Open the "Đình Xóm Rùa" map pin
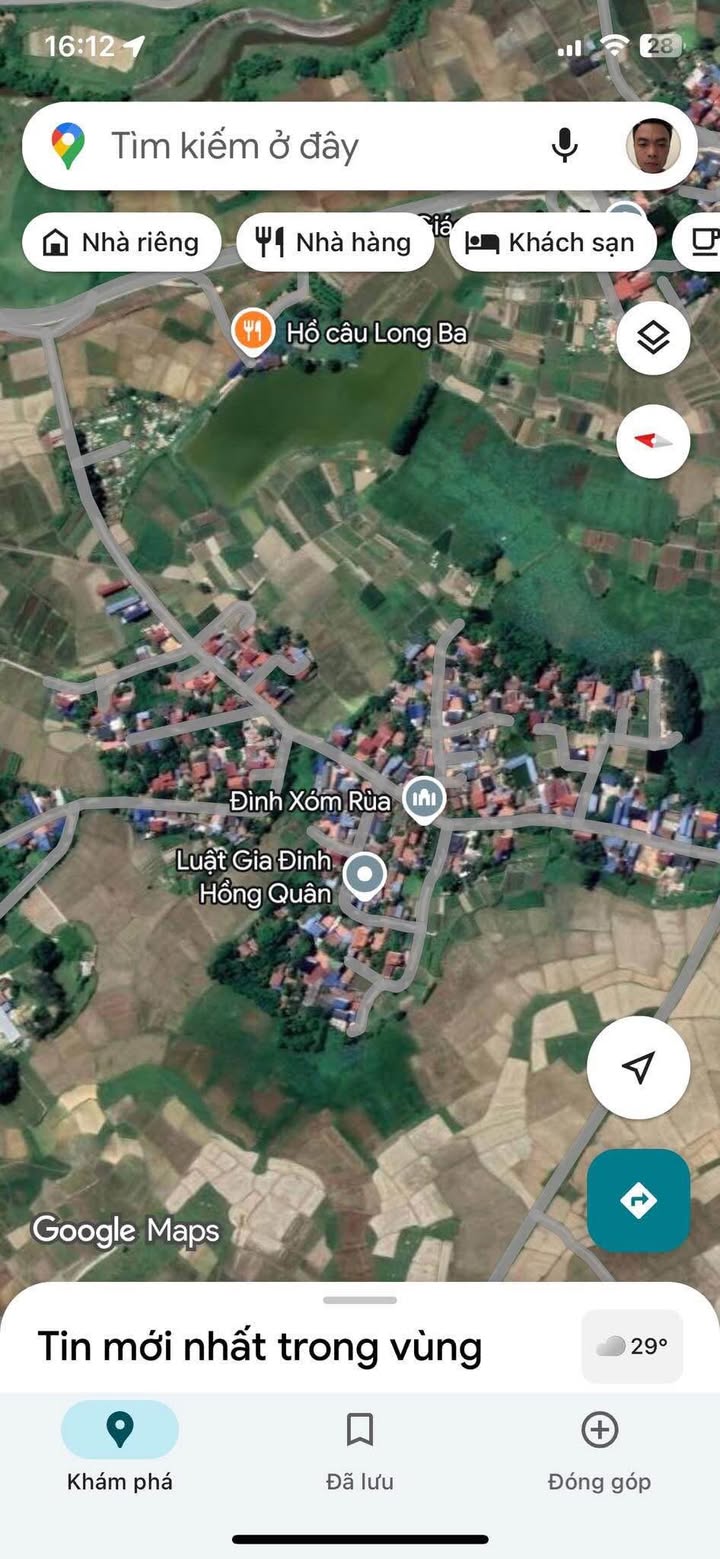The width and height of the screenshot is (720, 1559). pos(425,799)
